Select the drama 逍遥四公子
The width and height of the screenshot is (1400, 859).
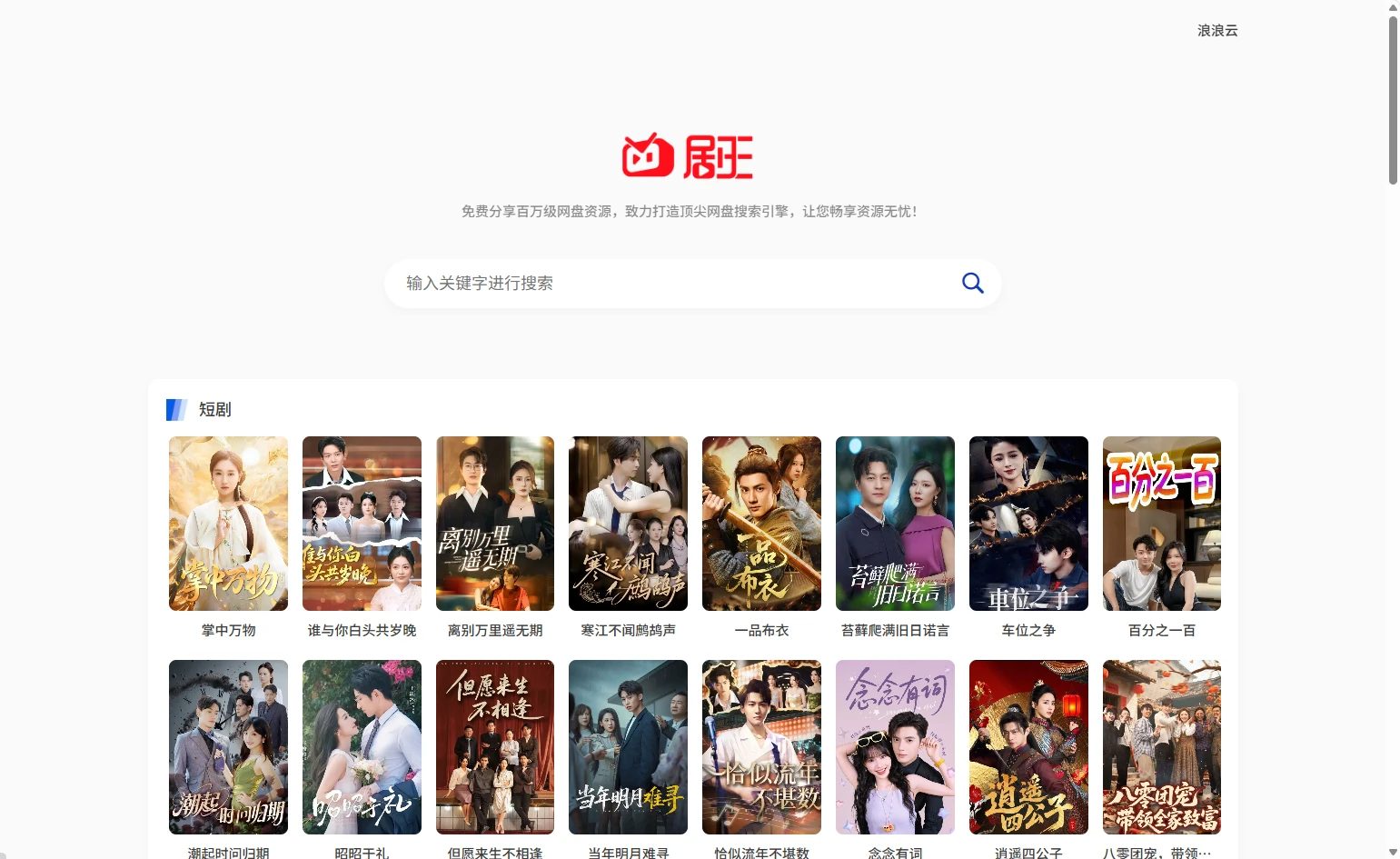click(1028, 747)
